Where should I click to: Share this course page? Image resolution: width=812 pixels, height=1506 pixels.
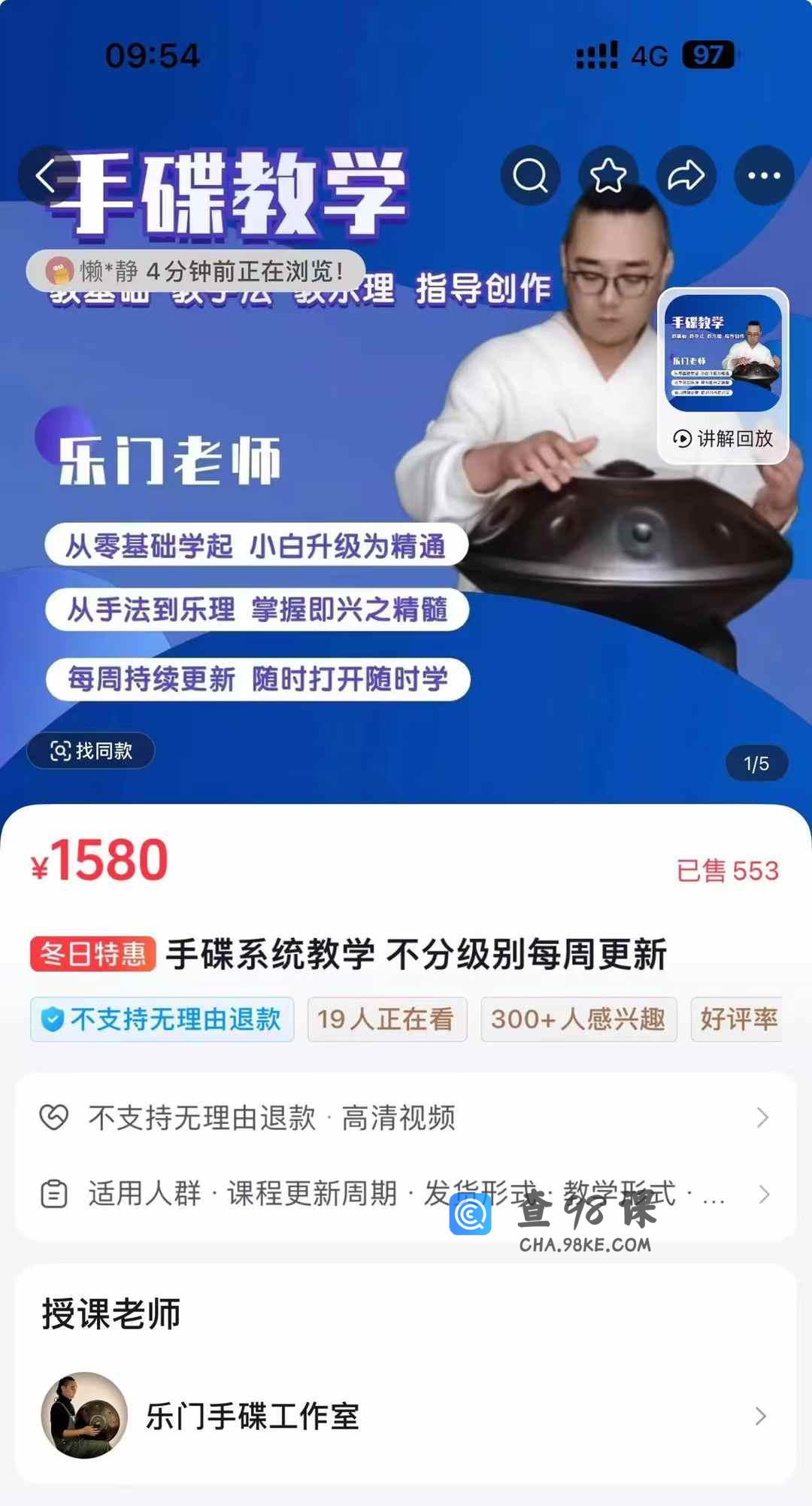(x=686, y=176)
